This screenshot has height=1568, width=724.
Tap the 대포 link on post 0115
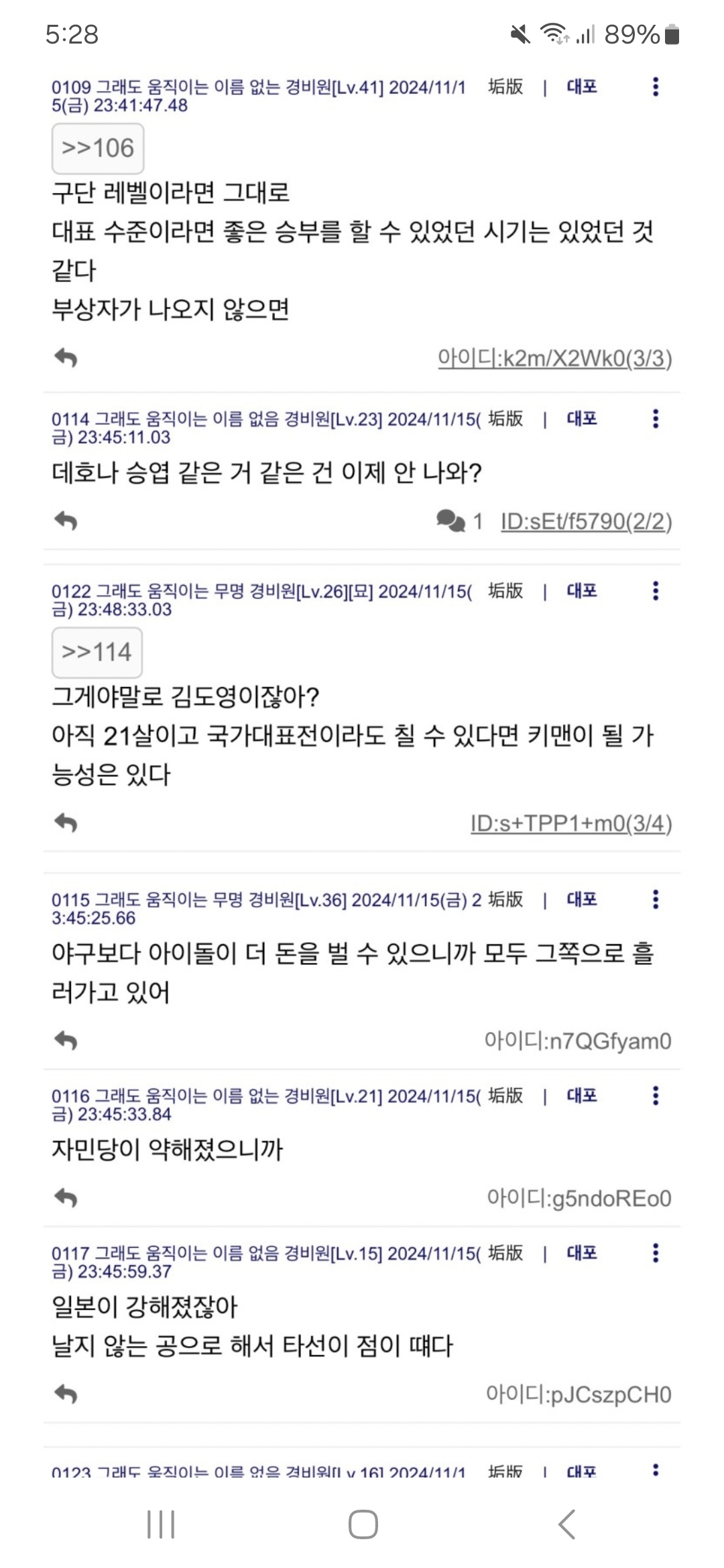tap(581, 899)
